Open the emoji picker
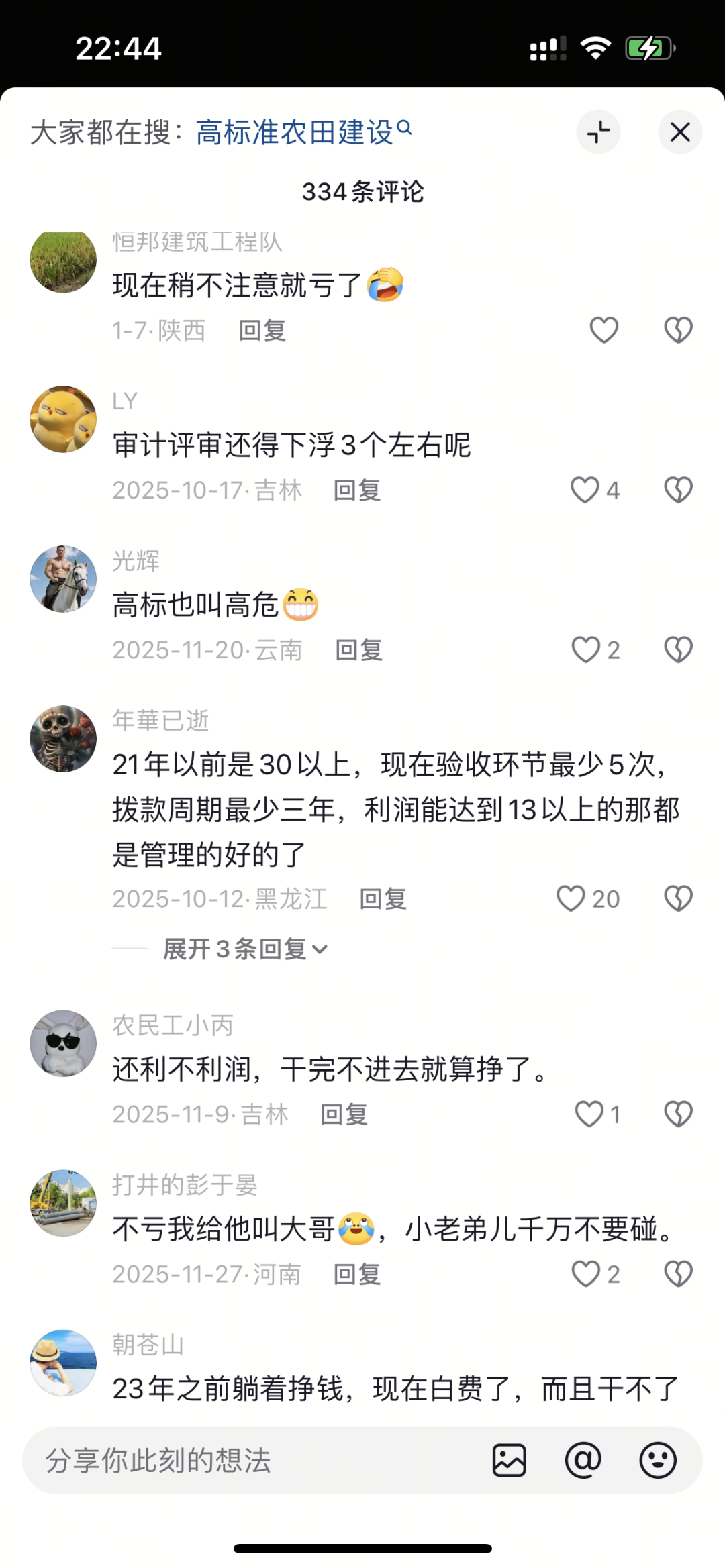 (657, 1460)
